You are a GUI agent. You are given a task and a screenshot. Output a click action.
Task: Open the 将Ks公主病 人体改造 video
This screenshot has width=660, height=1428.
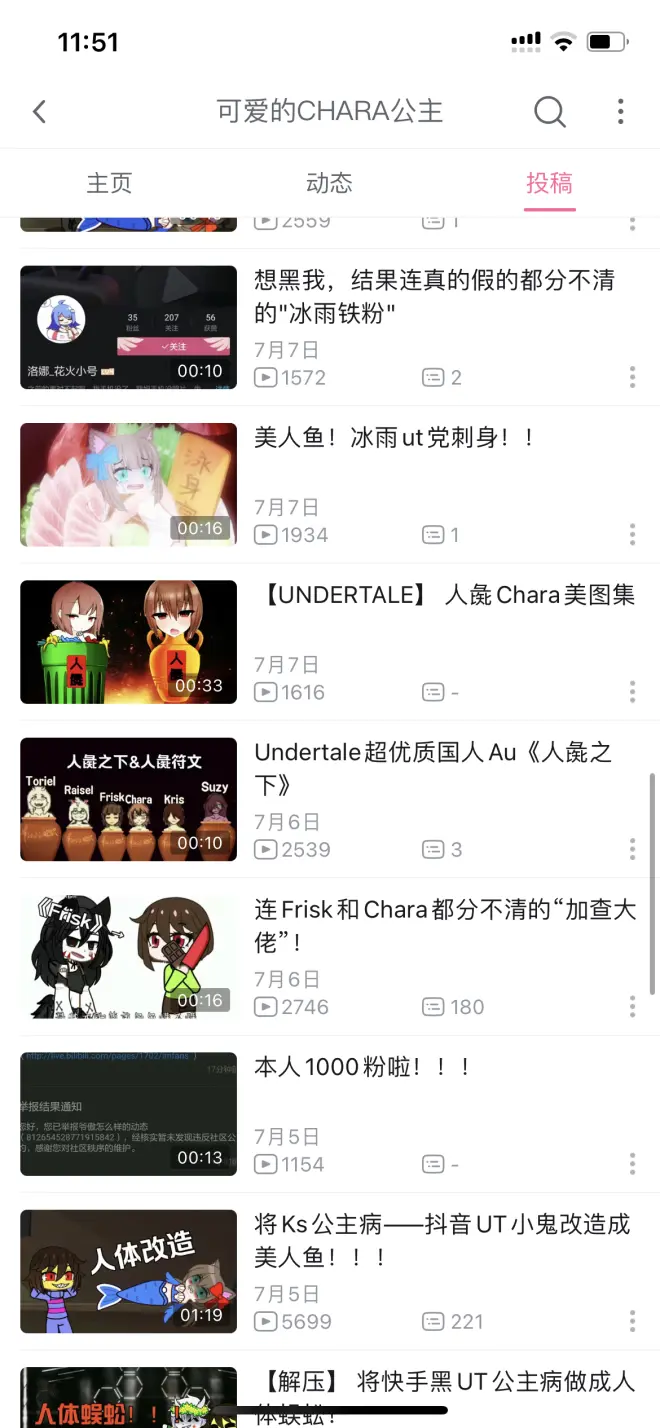pos(129,1271)
